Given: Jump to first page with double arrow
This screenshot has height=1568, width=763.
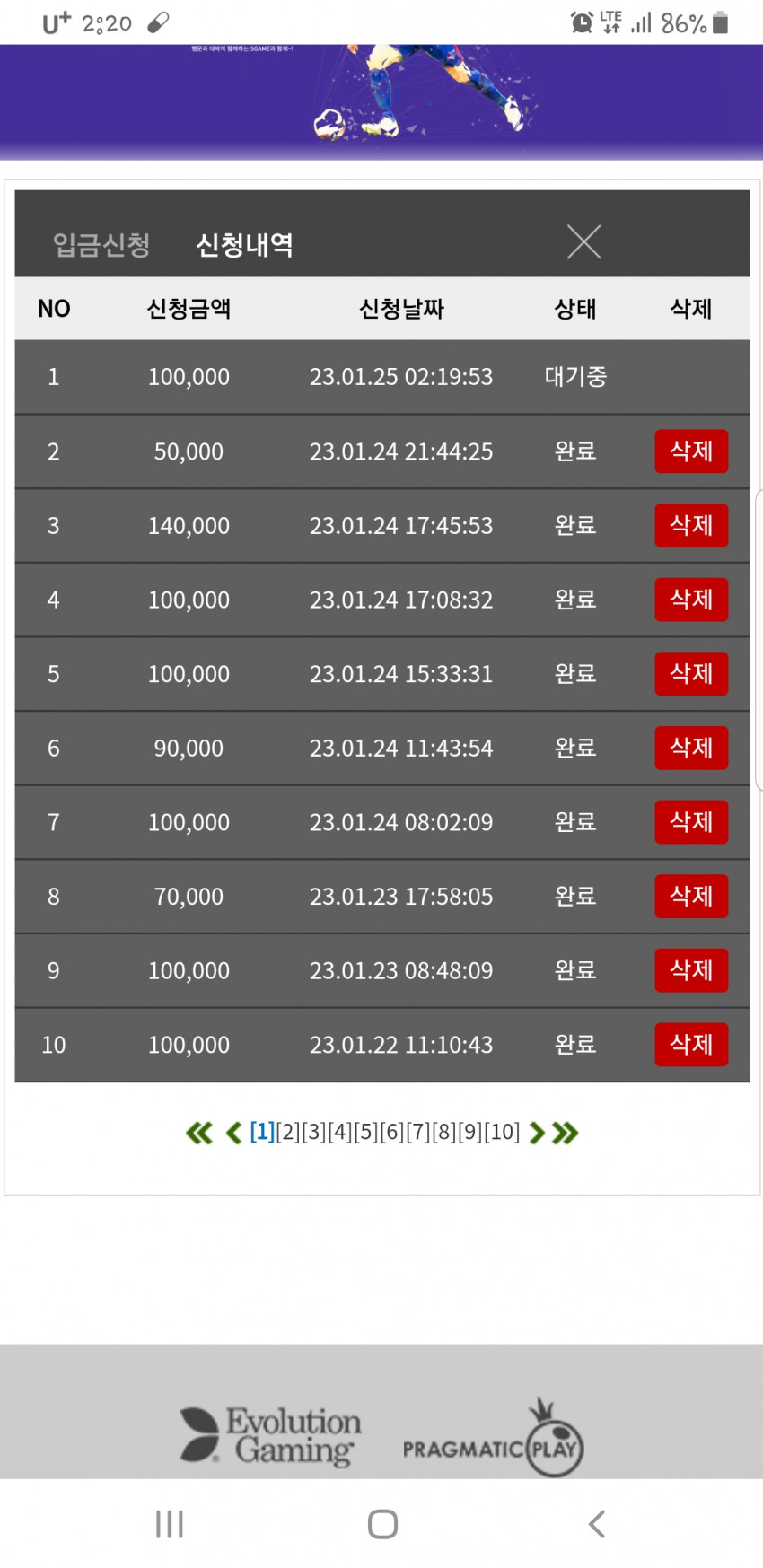Looking at the screenshot, I should [198, 1133].
